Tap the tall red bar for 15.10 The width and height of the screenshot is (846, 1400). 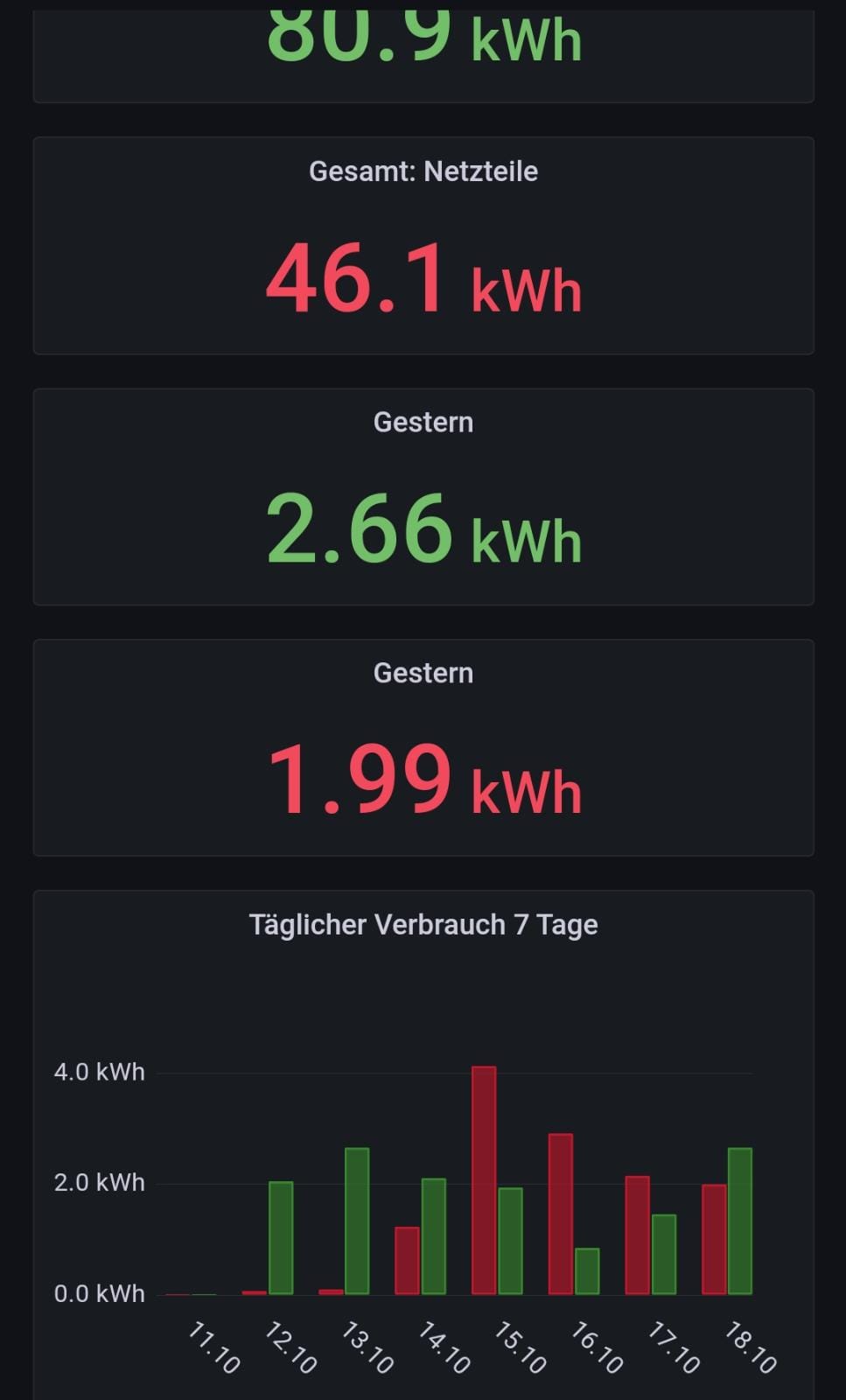click(x=484, y=1179)
